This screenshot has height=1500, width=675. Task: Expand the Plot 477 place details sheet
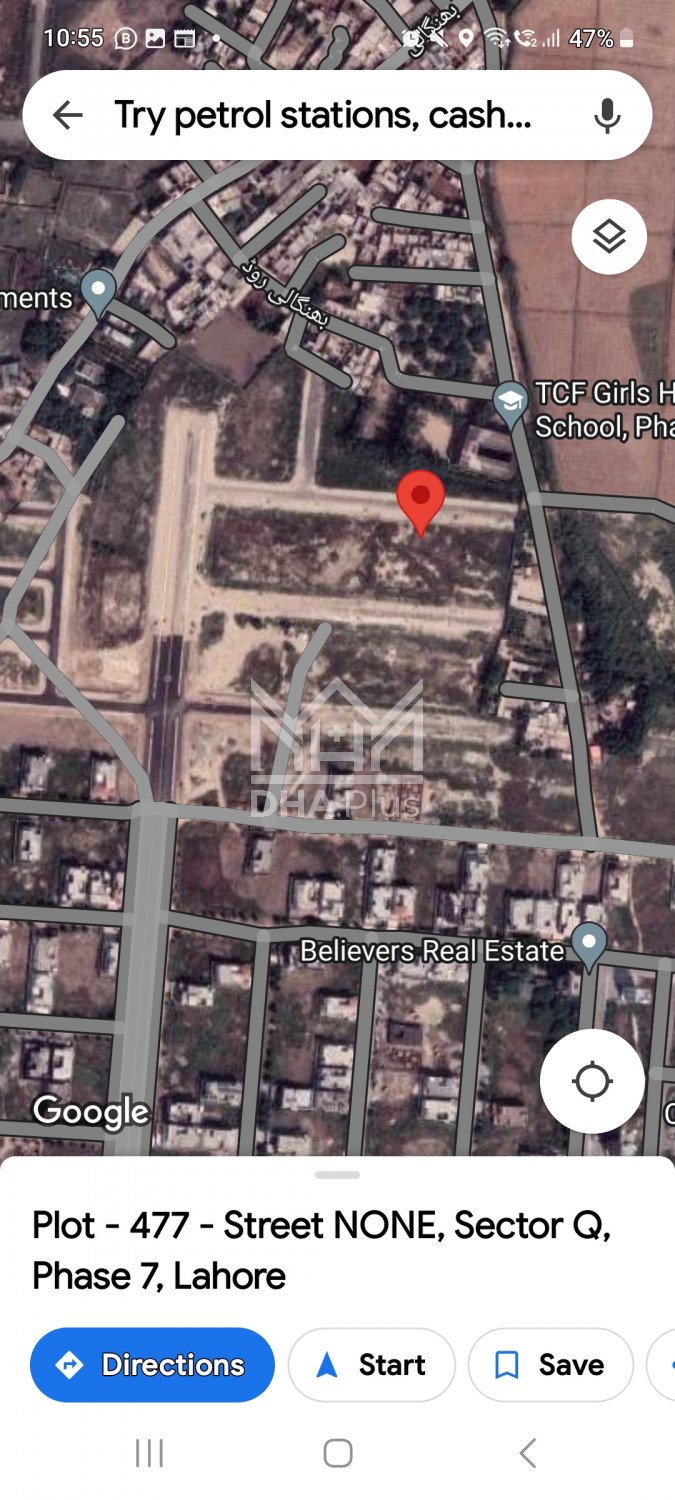pos(337,1175)
